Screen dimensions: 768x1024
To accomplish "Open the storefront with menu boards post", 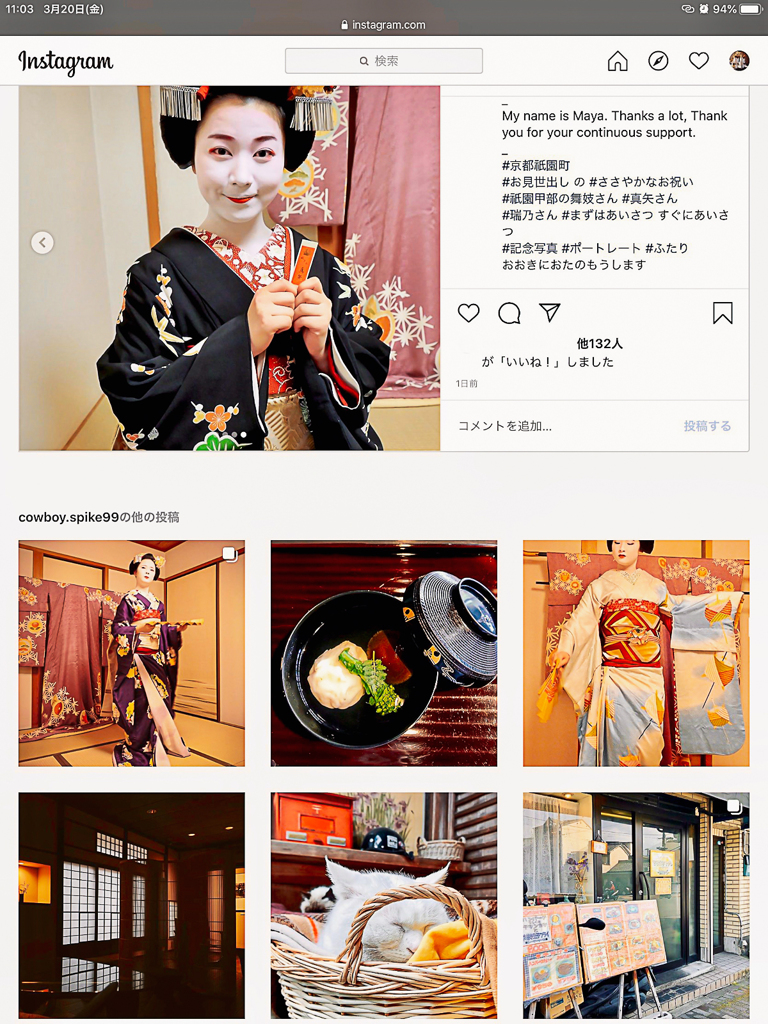I will 636,905.
